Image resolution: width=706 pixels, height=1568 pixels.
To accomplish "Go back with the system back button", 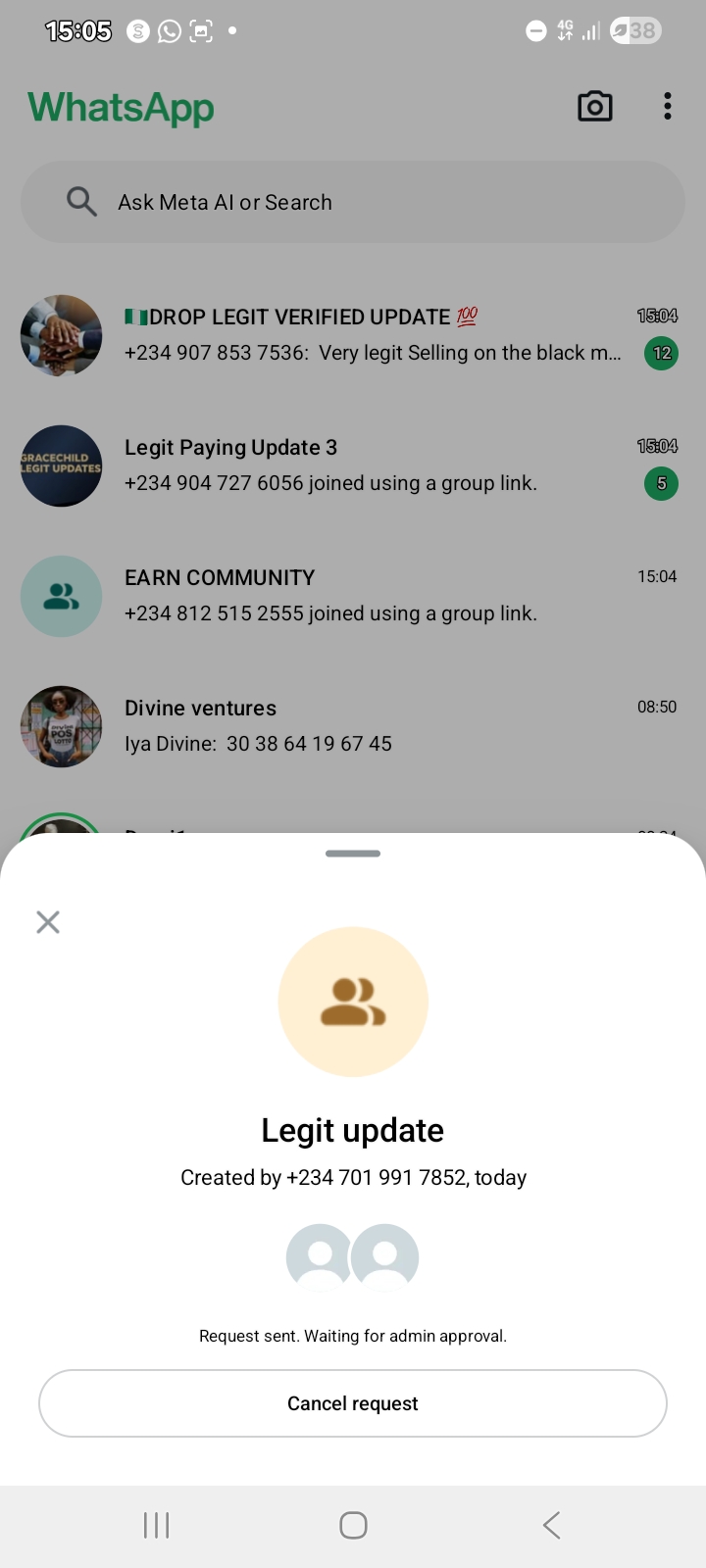I will [x=551, y=1525].
